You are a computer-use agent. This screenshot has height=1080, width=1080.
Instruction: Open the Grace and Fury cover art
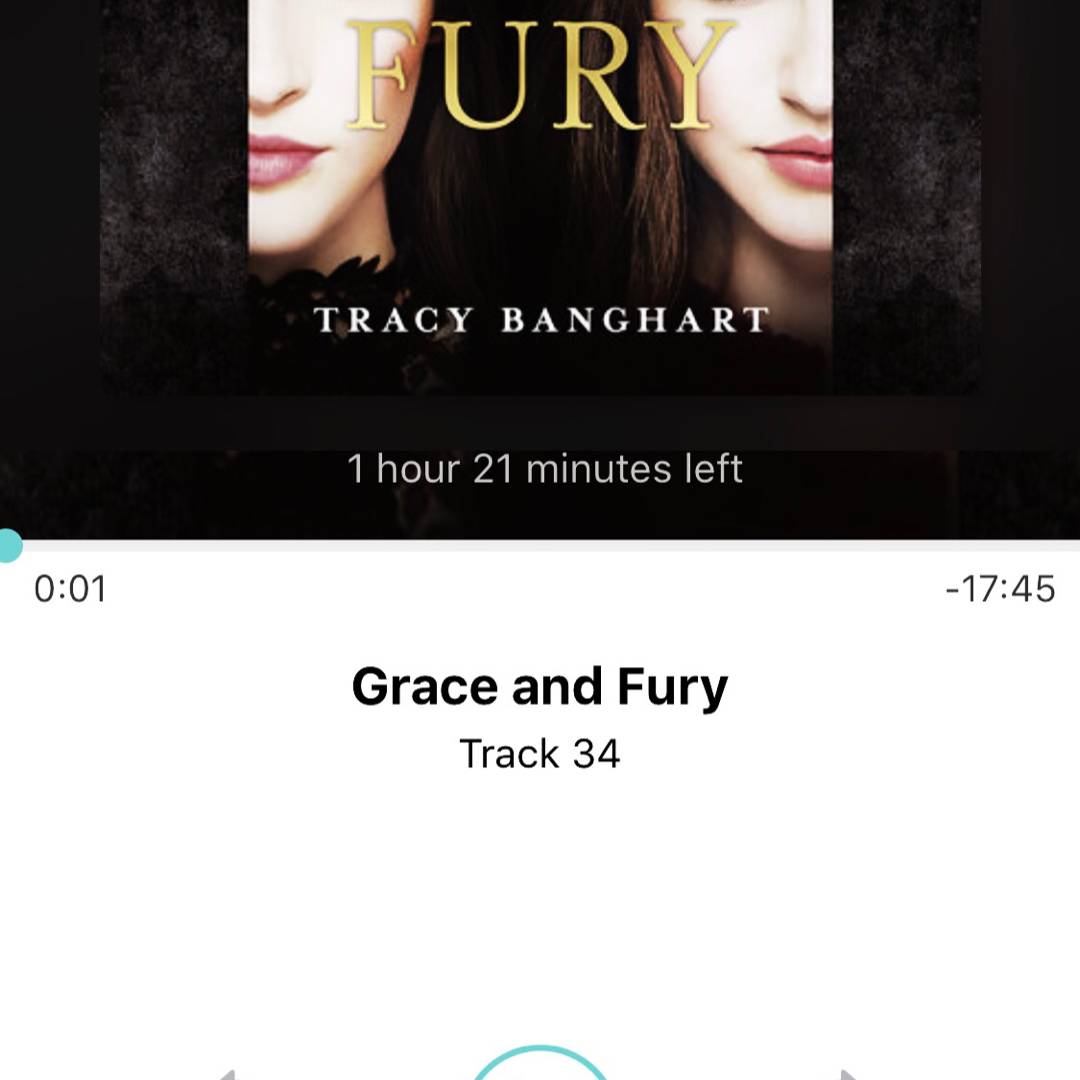click(540, 200)
